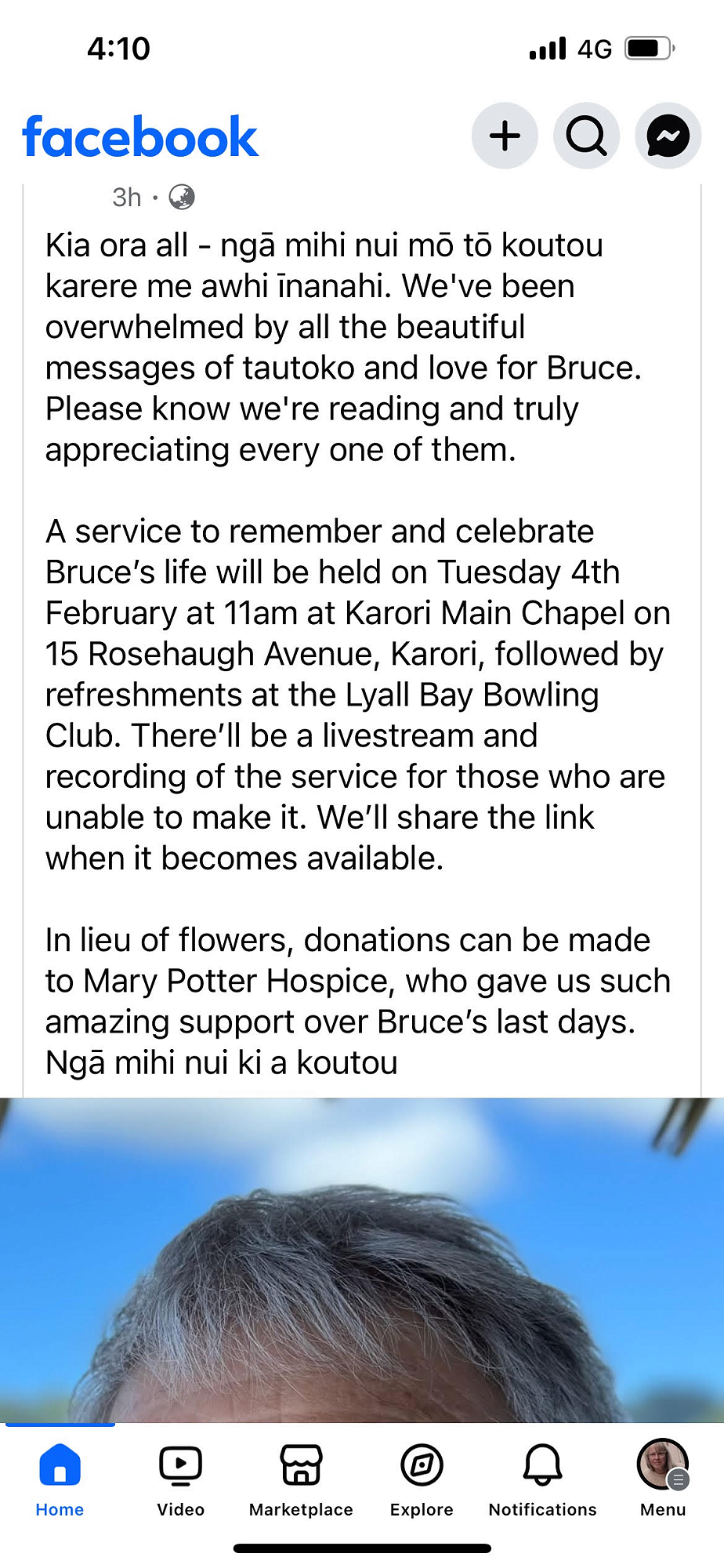Switch to the Video tab
Screen dimensions: 724x1568
(x=180, y=1477)
